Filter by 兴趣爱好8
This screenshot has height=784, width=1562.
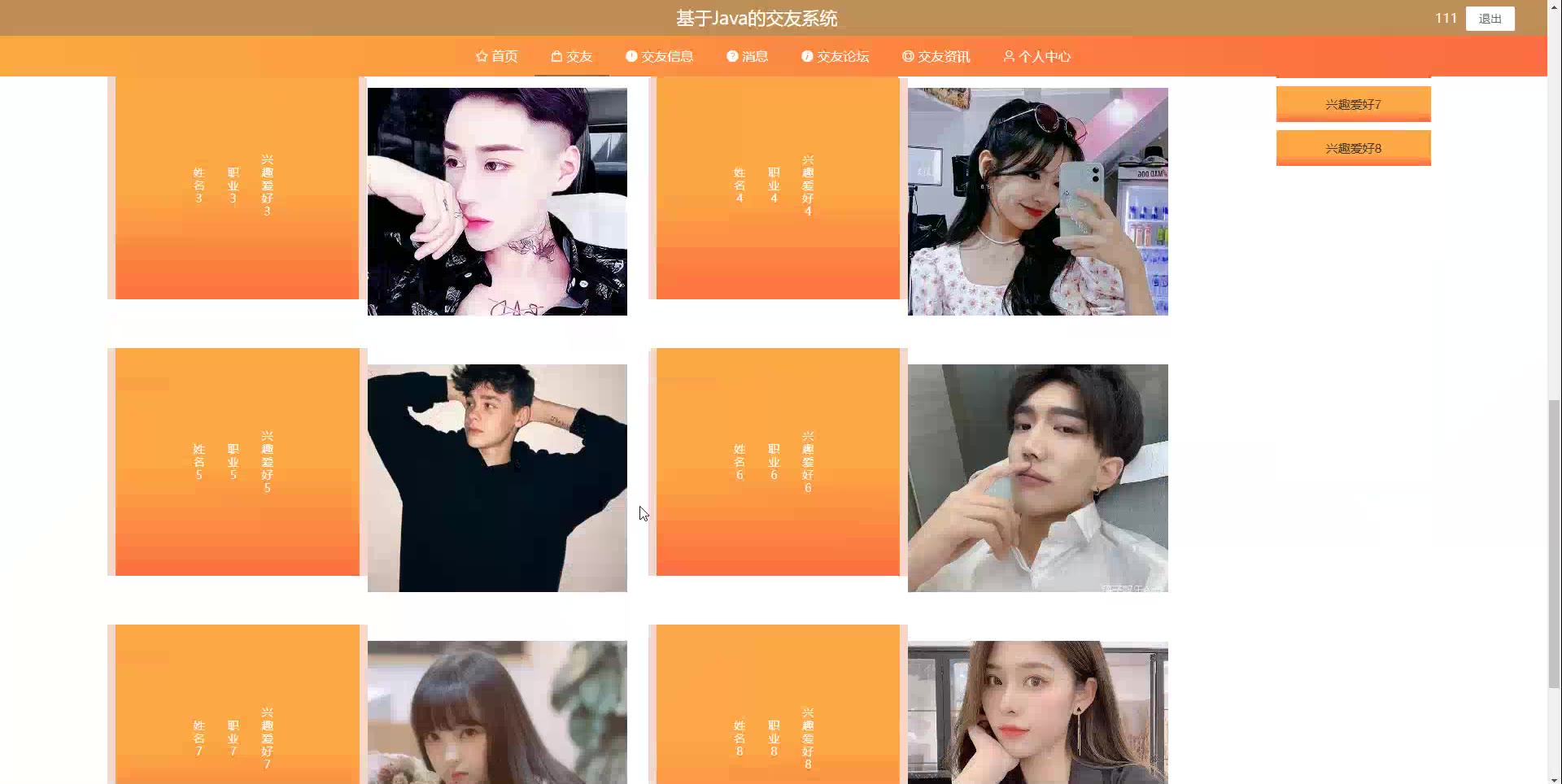[x=1353, y=148]
